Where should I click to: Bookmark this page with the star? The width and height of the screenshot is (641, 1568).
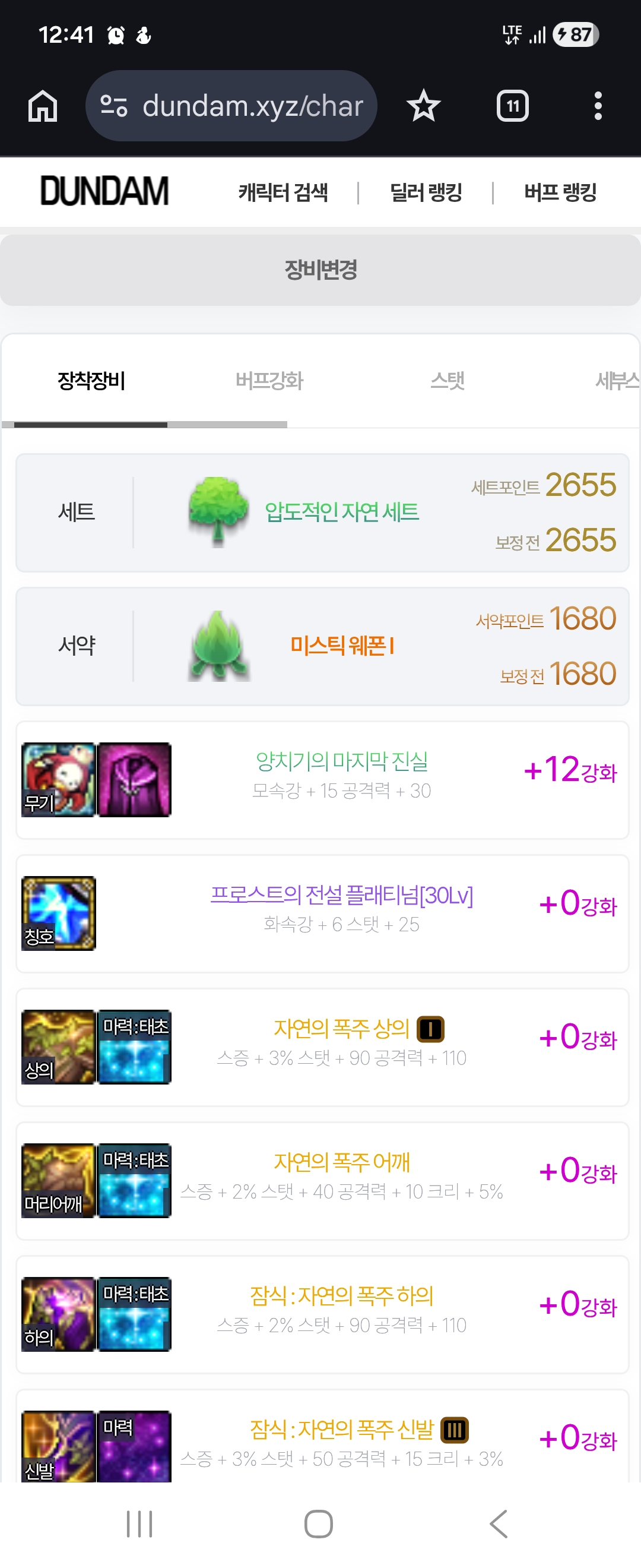(423, 106)
